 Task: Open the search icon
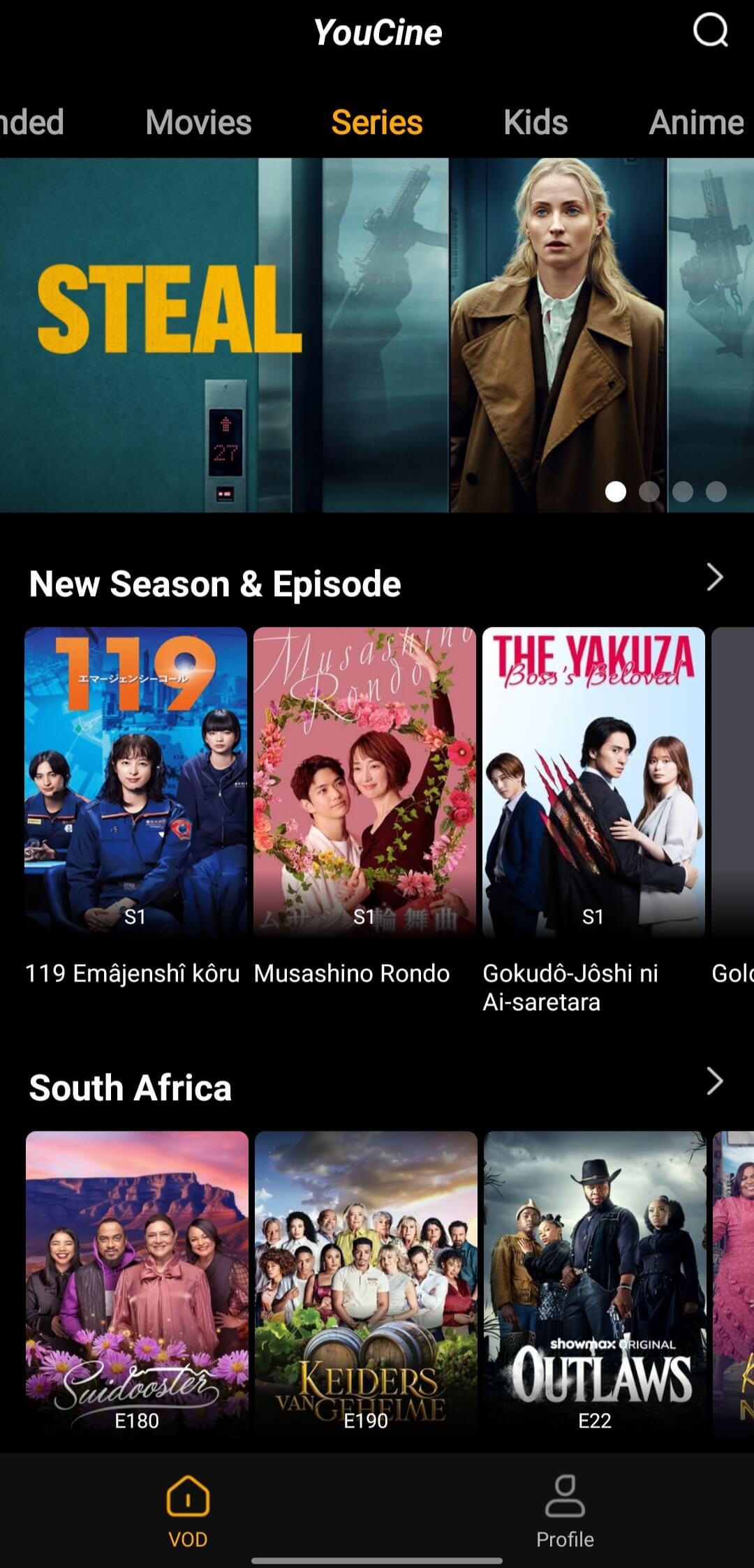pyautogui.click(x=710, y=31)
